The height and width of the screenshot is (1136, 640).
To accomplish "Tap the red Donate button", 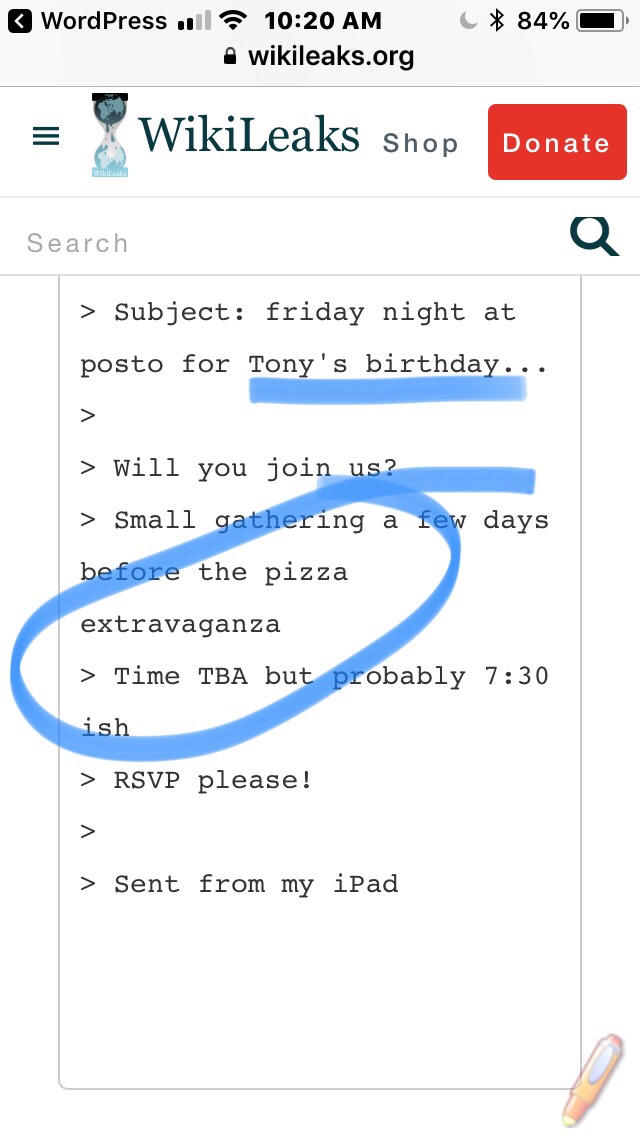I will (555, 142).
